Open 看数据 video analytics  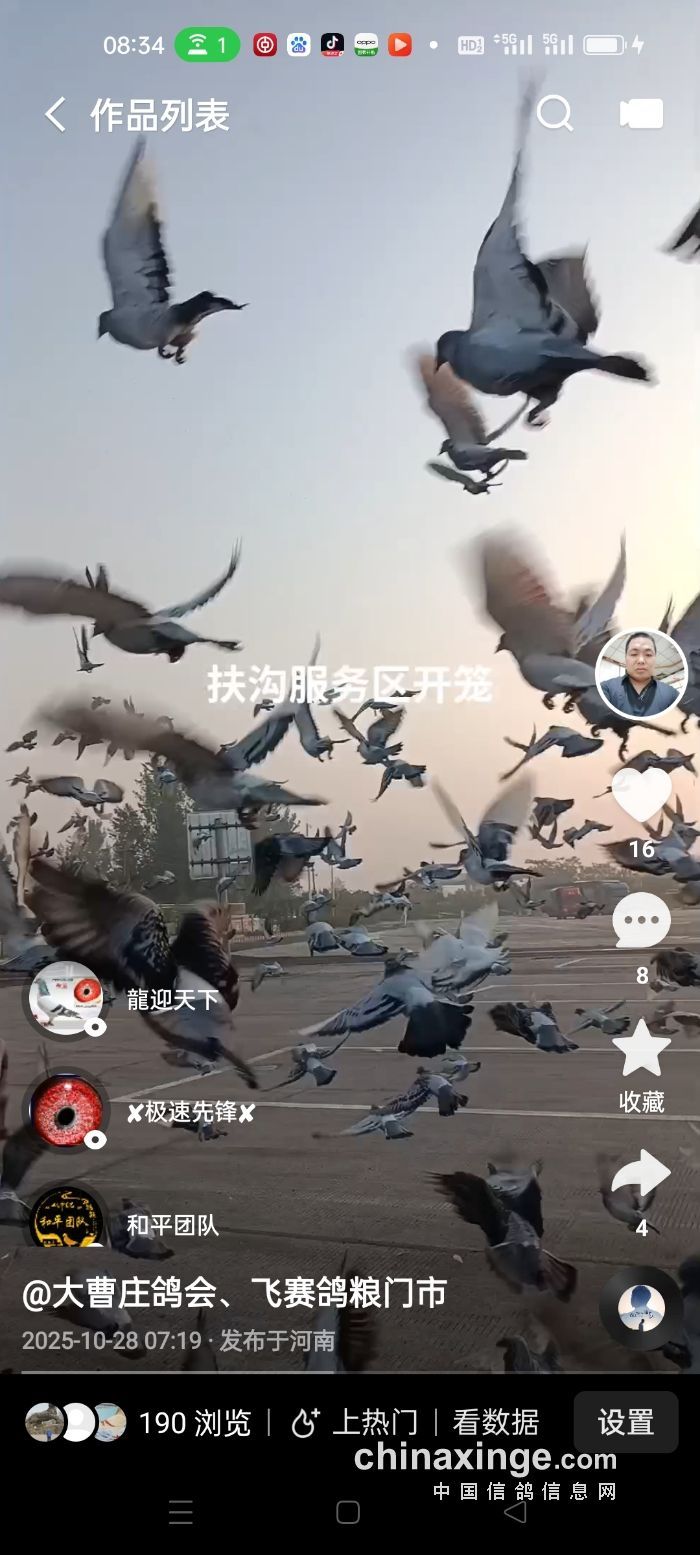point(495,1422)
